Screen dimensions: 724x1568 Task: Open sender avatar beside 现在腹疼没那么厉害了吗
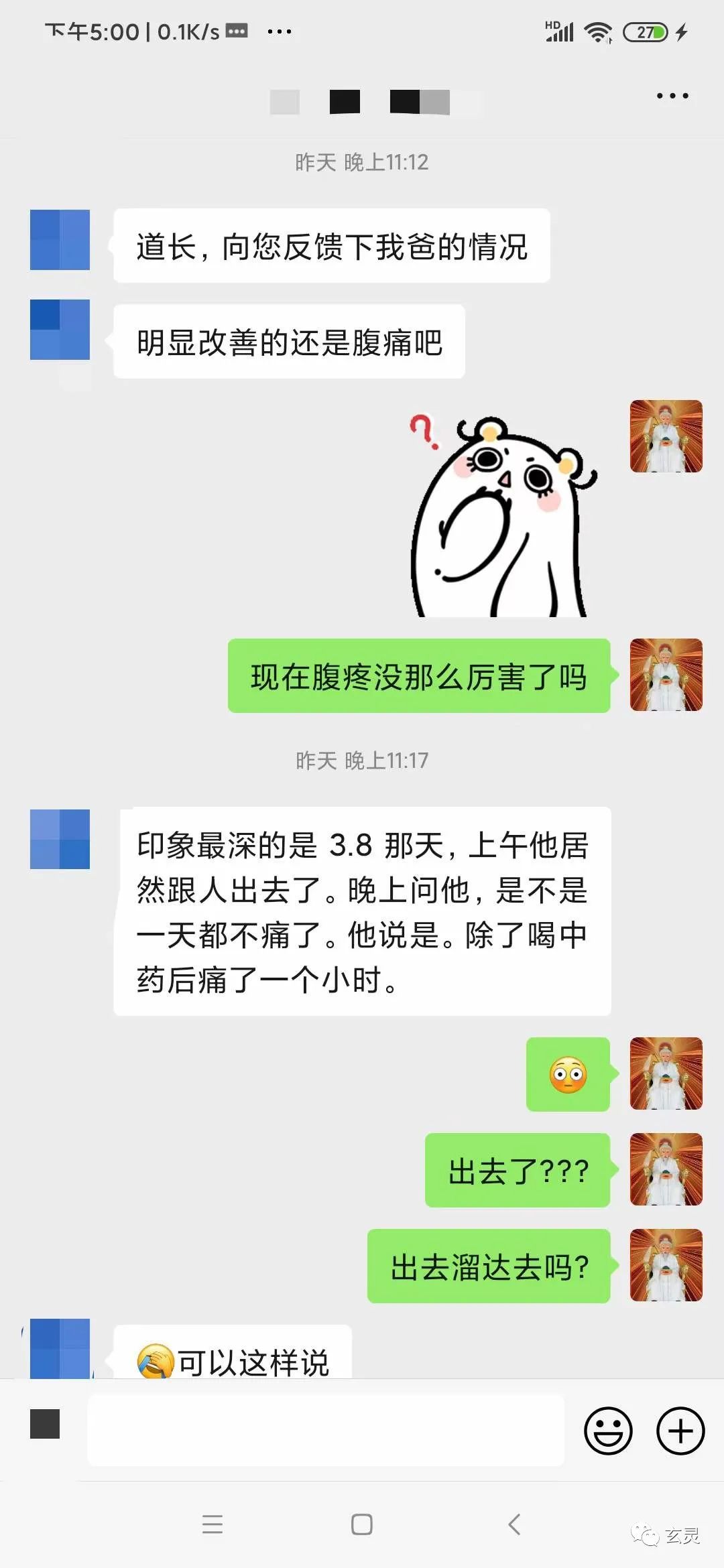(x=666, y=675)
